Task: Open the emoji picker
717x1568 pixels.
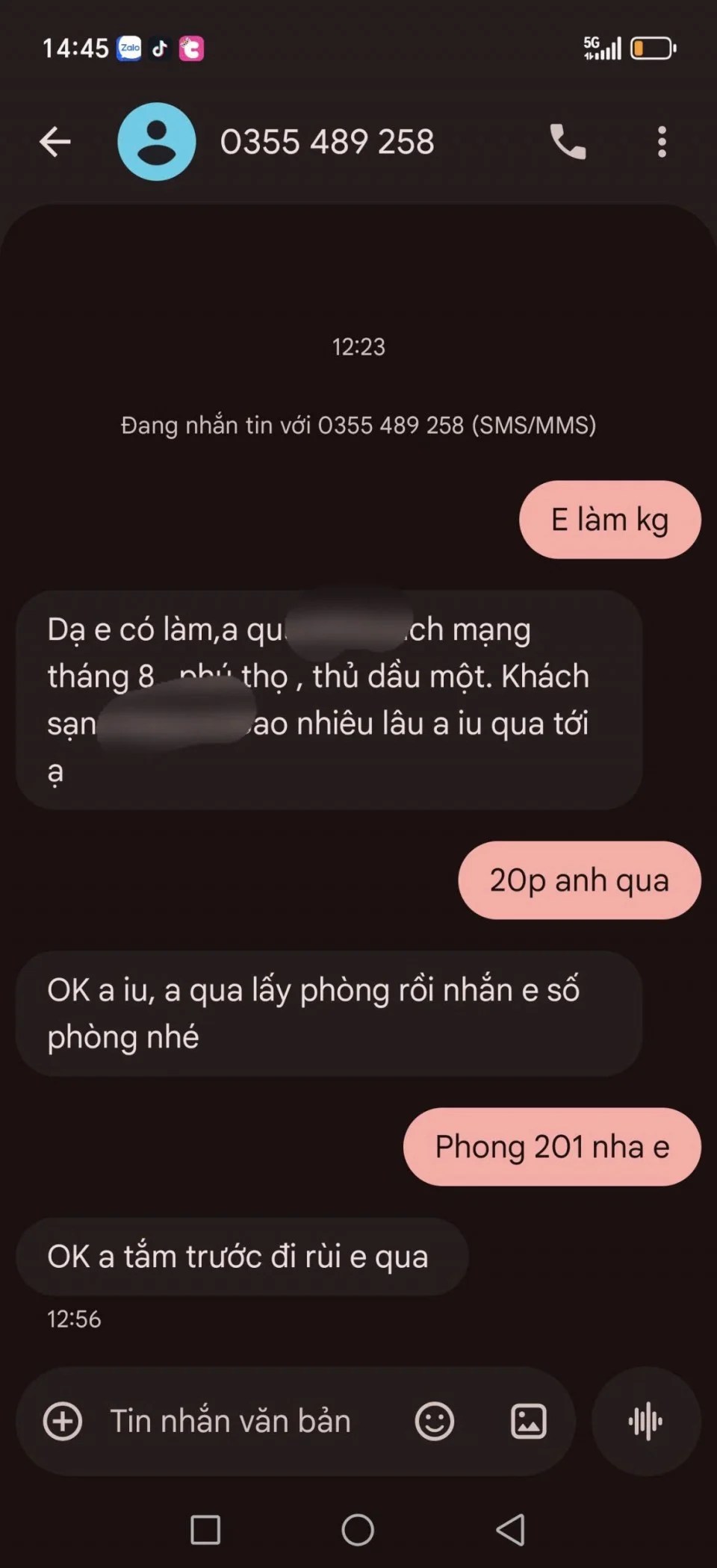Action: tap(434, 1421)
